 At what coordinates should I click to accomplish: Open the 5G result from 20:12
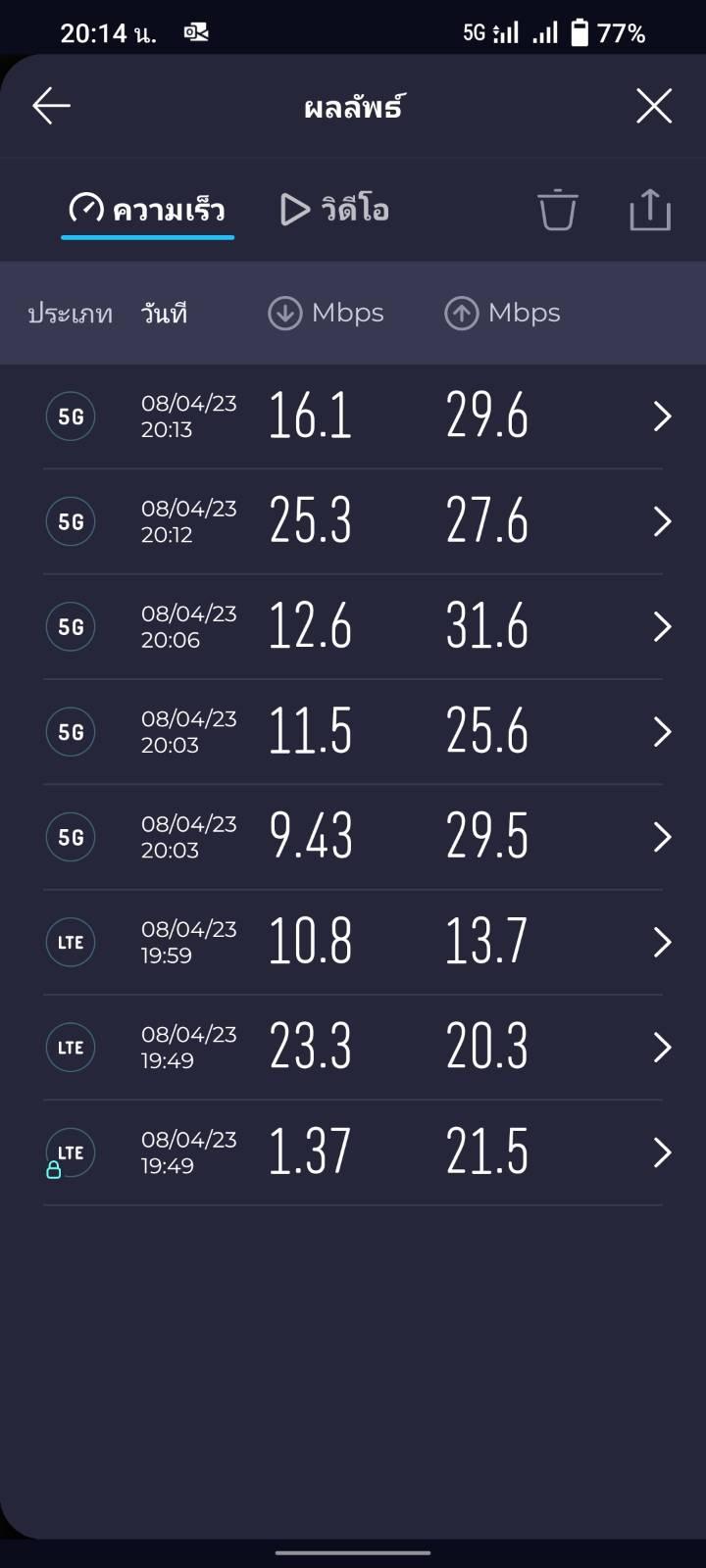coord(353,521)
